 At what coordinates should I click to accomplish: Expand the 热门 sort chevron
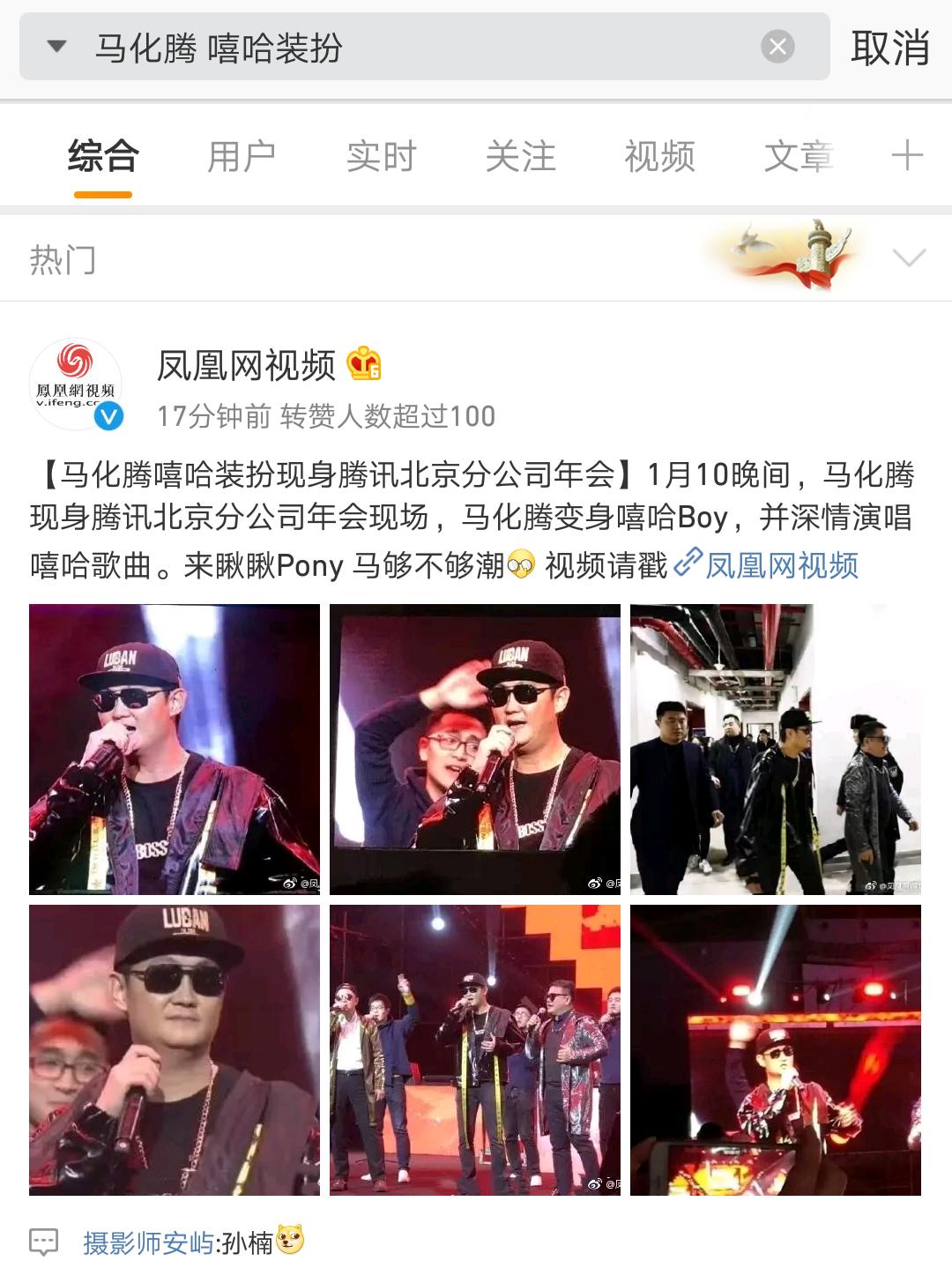point(909,258)
